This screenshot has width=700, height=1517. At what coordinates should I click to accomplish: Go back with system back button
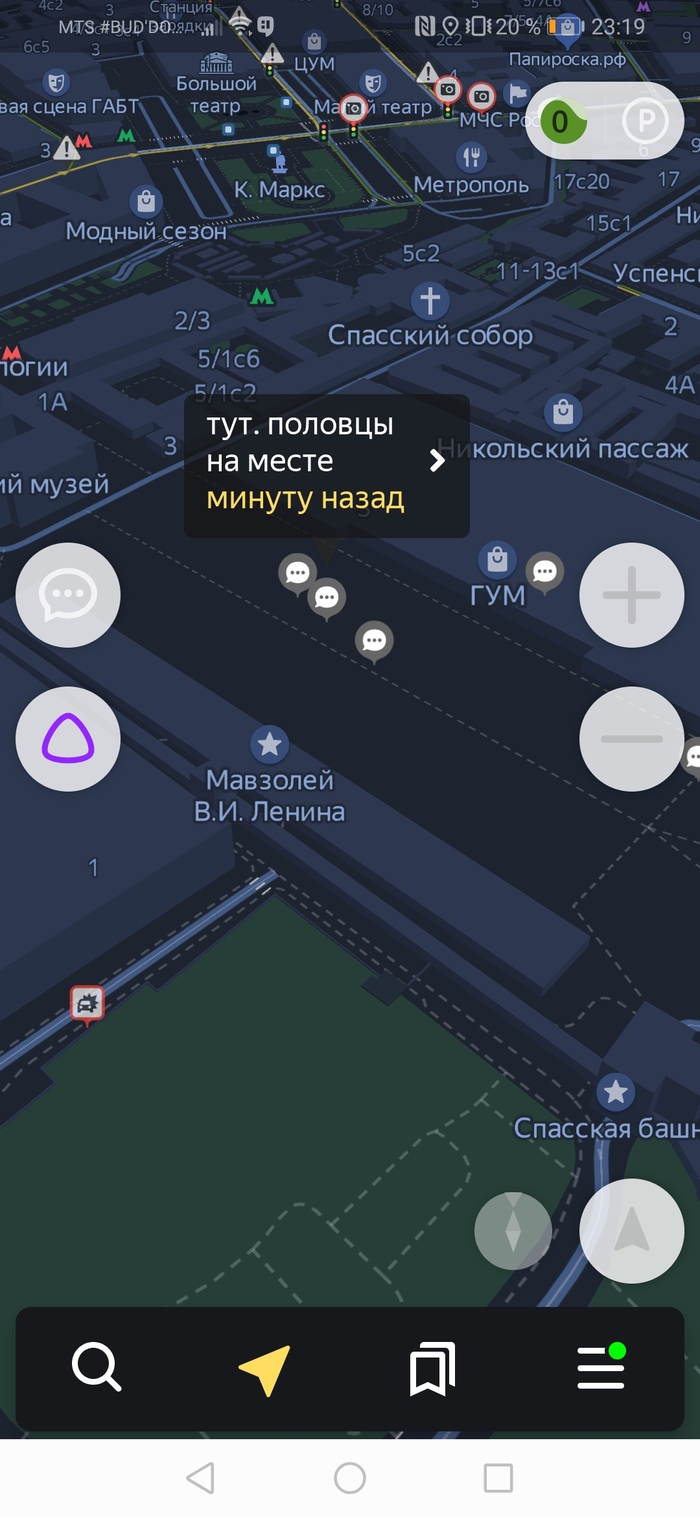click(x=200, y=1478)
